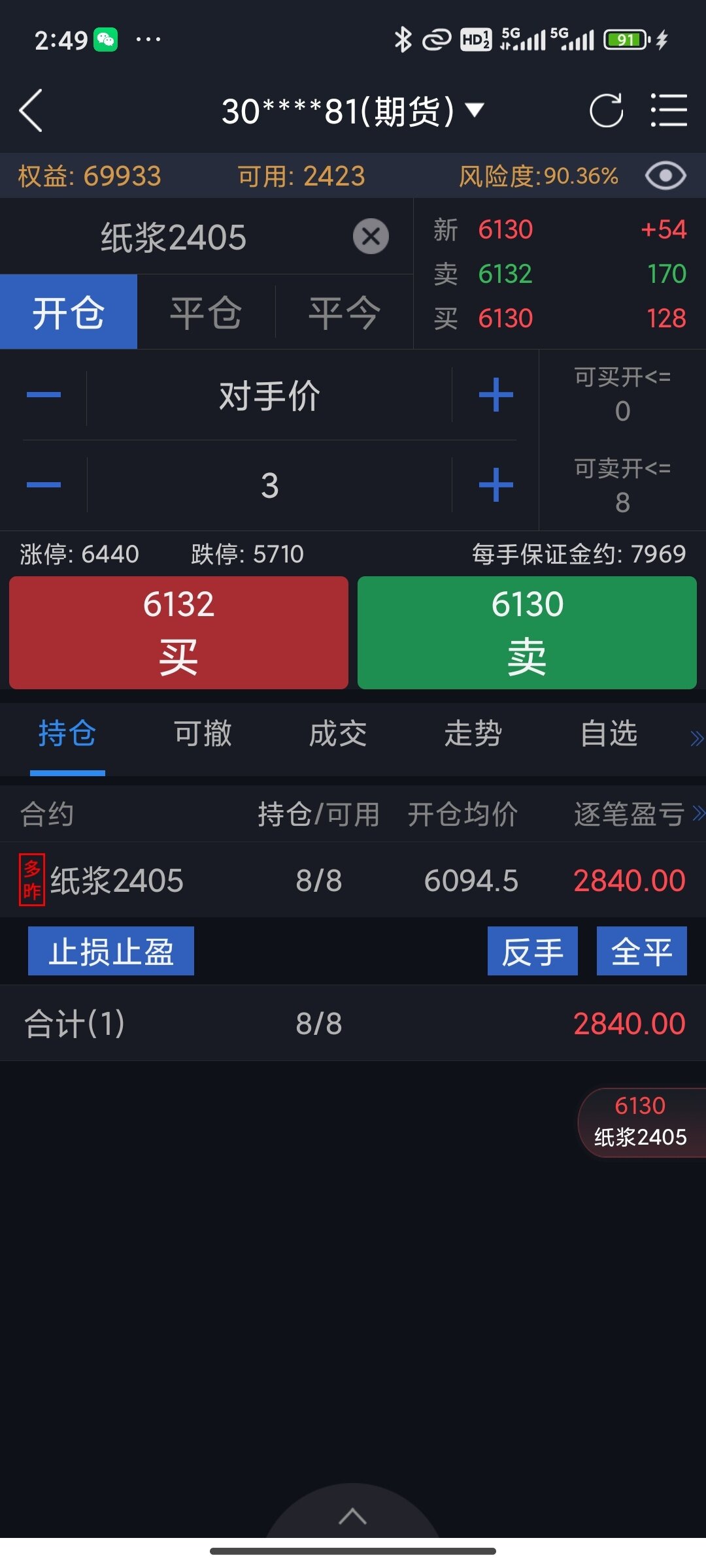
Task: Increase the order price with plus
Action: pyautogui.click(x=496, y=395)
